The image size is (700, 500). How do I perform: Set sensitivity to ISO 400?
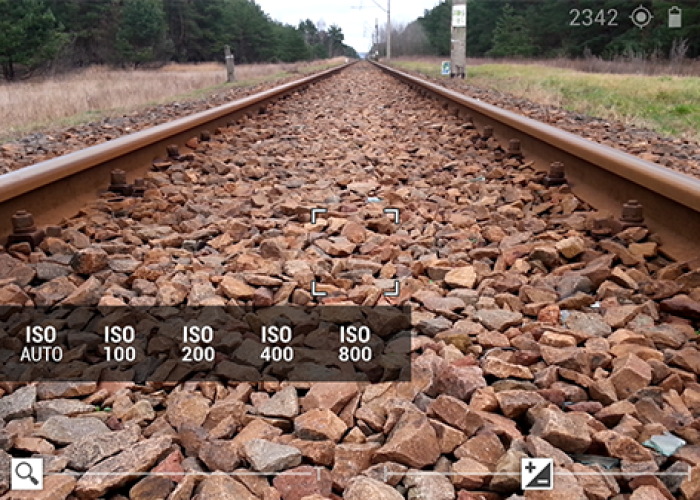coord(277,343)
